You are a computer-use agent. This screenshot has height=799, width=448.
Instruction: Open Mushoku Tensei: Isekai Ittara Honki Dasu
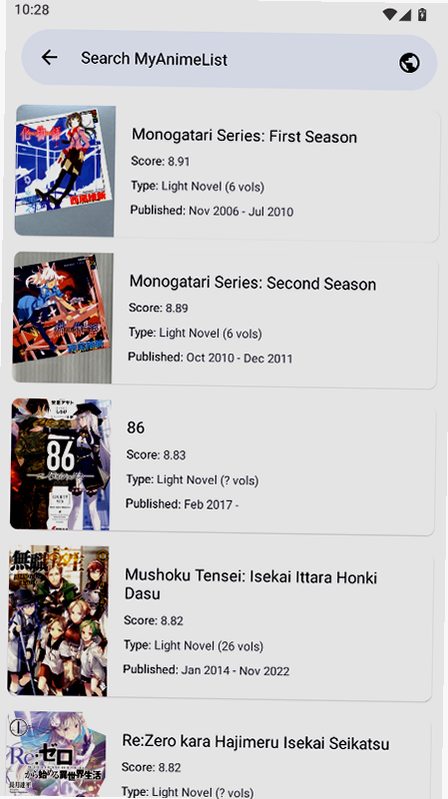220,622
